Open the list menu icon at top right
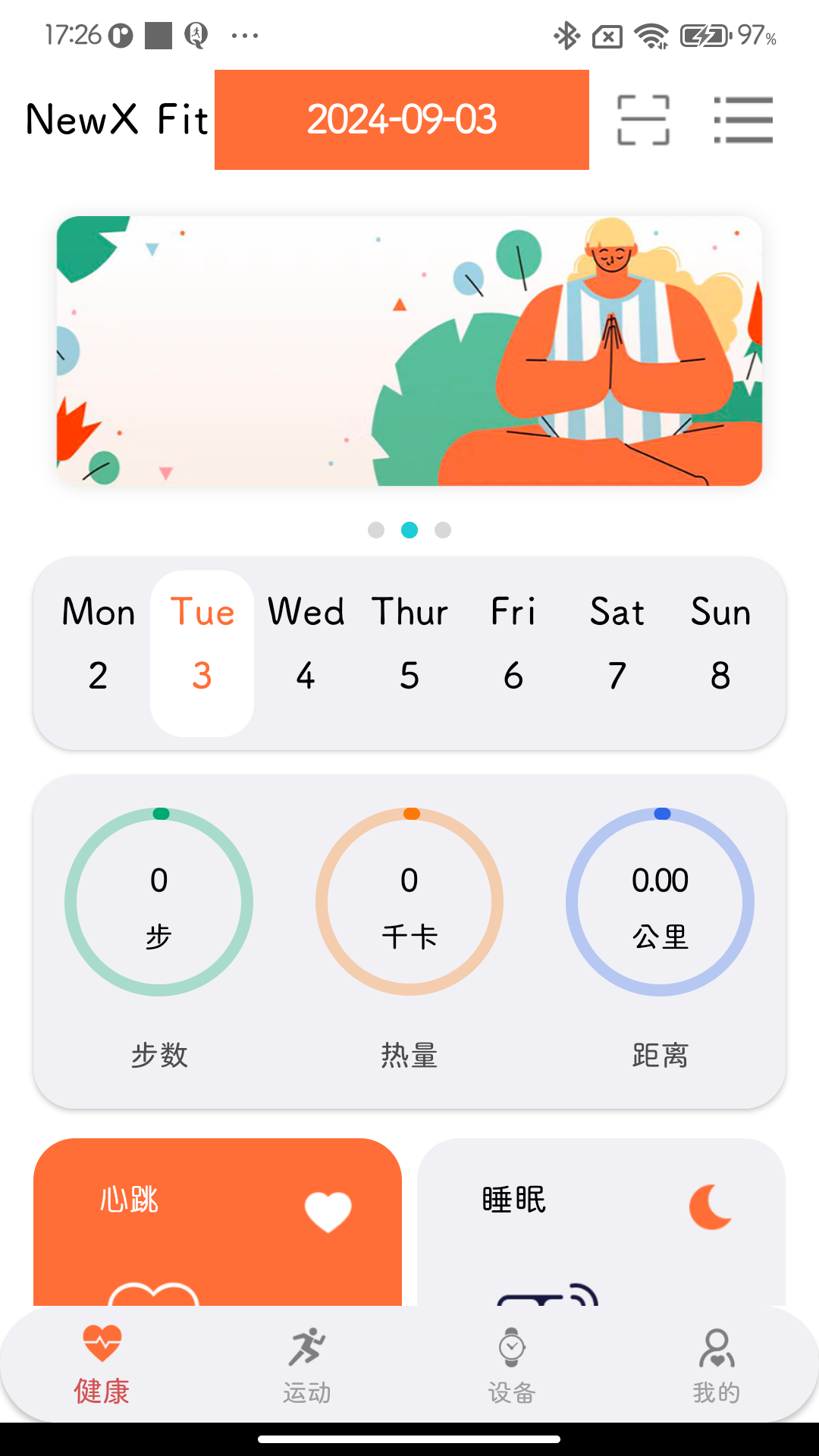This screenshot has width=819, height=1456. 744,120
